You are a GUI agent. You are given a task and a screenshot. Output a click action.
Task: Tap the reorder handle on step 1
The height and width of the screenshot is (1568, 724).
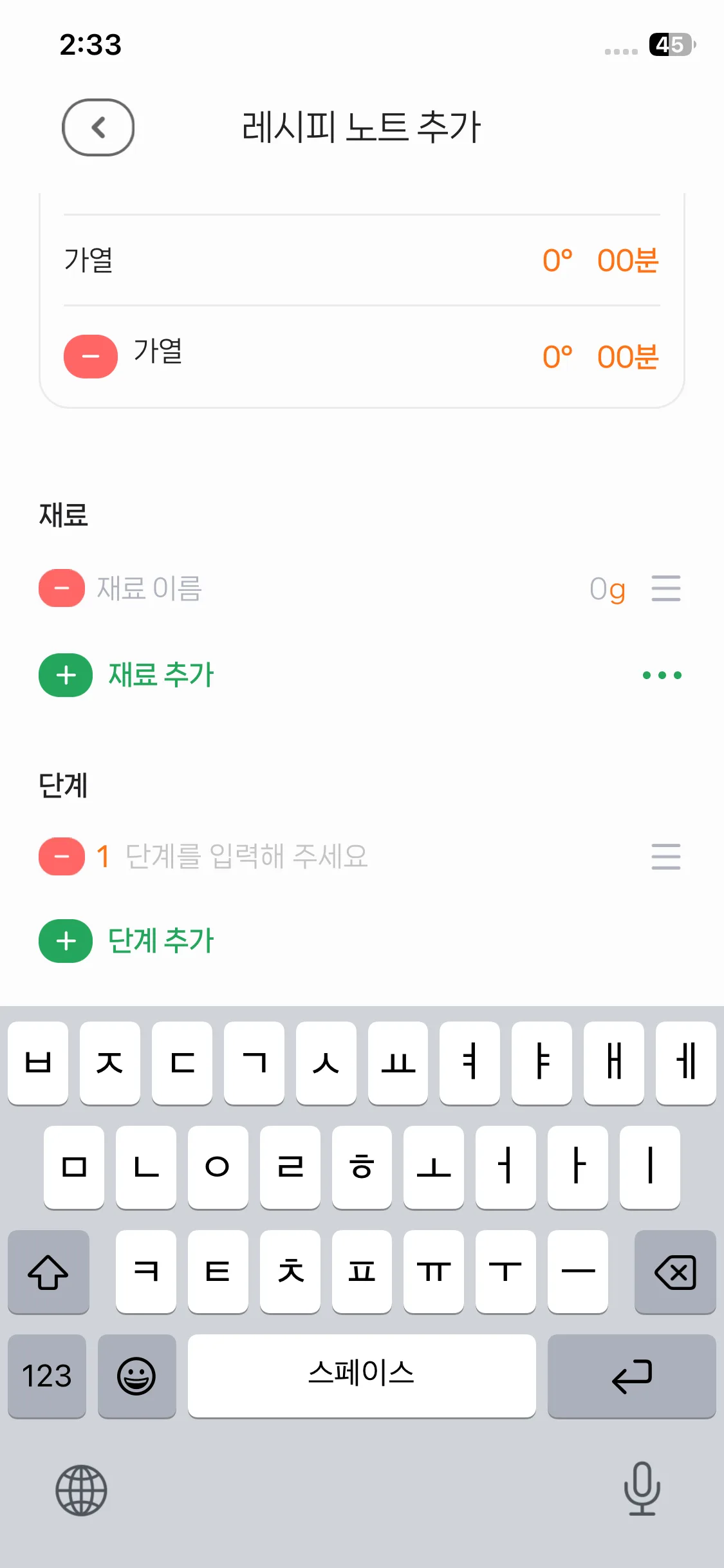(x=665, y=857)
